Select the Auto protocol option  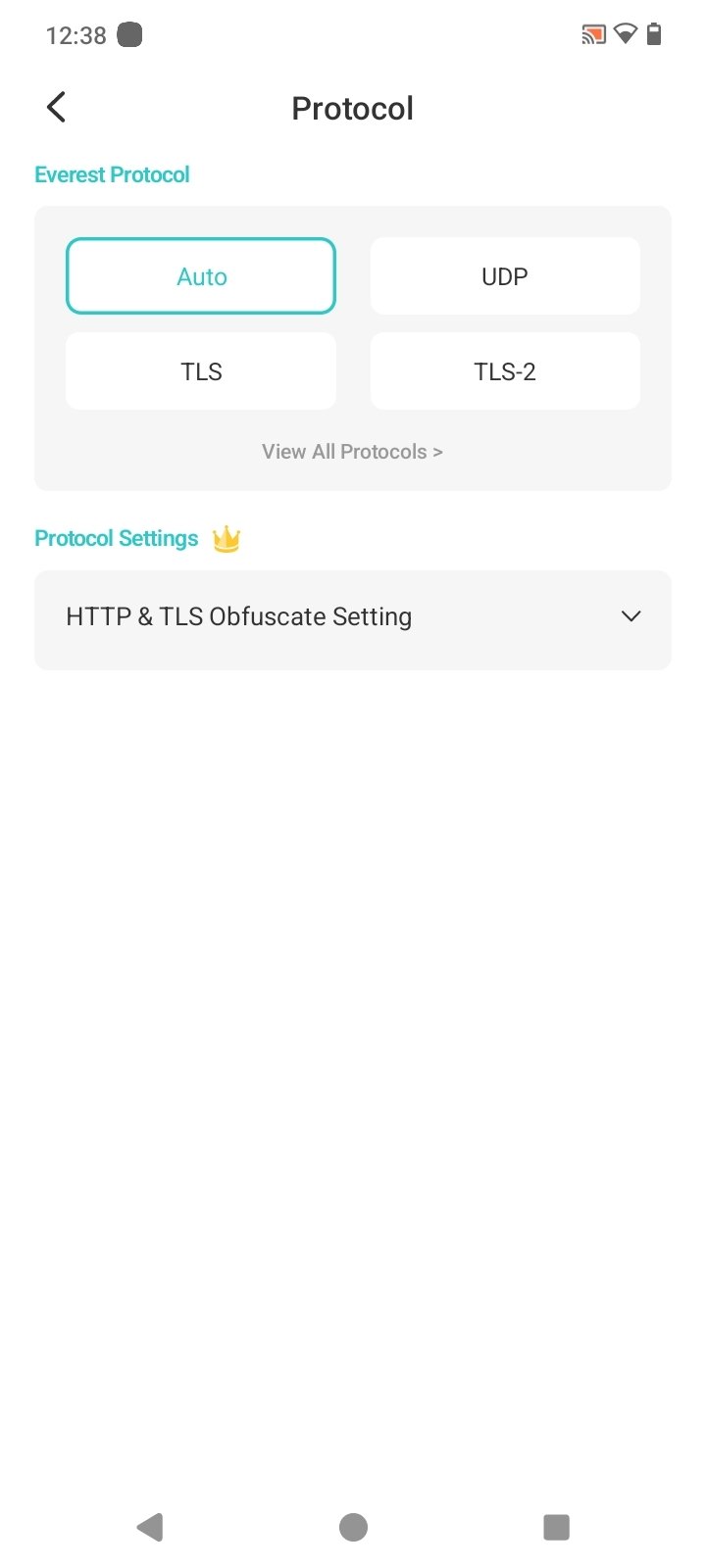(201, 276)
